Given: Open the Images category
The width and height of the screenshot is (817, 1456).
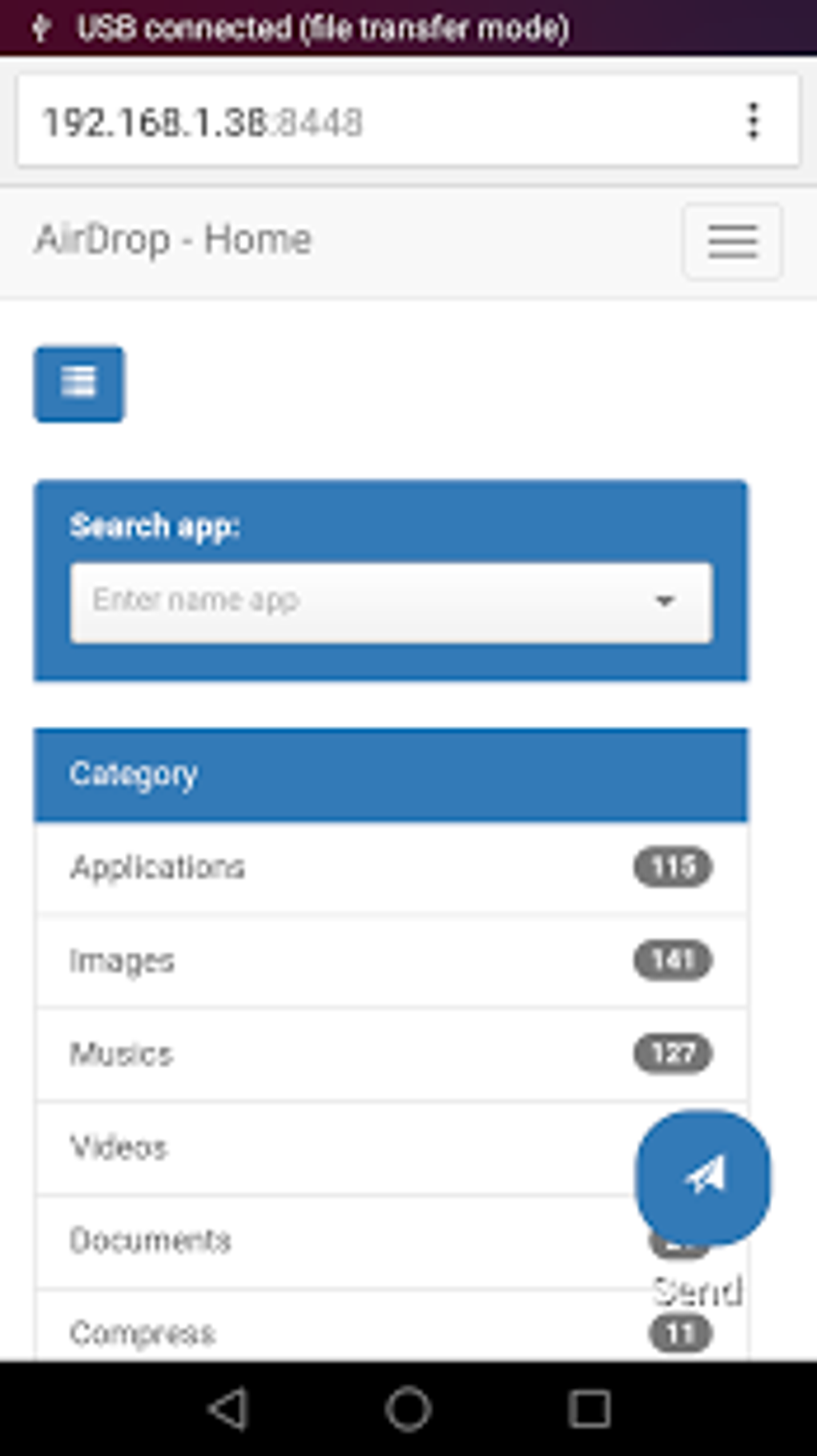Looking at the screenshot, I should [391, 961].
